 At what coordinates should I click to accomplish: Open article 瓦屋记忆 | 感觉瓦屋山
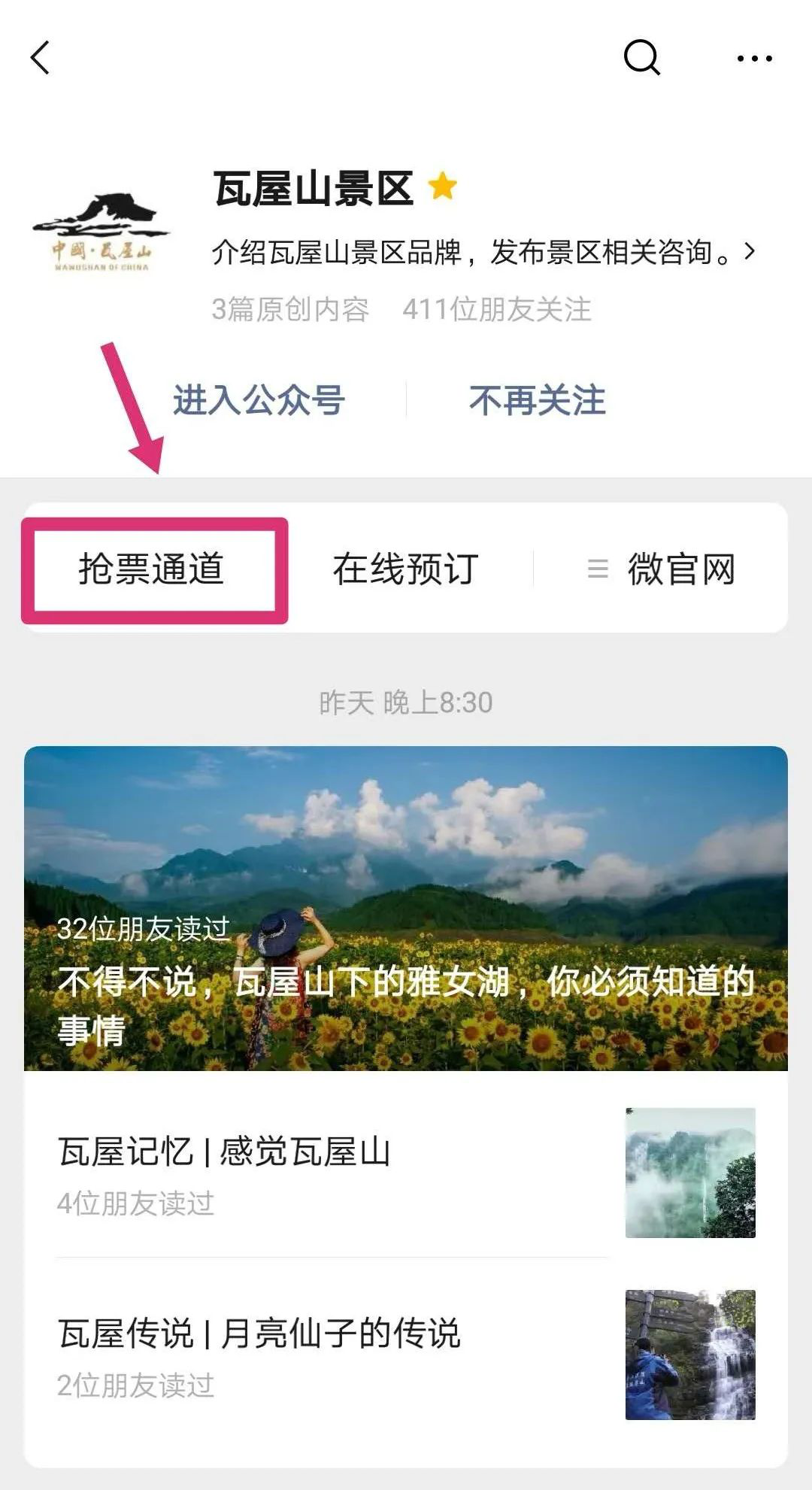pyautogui.click(x=331, y=1172)
